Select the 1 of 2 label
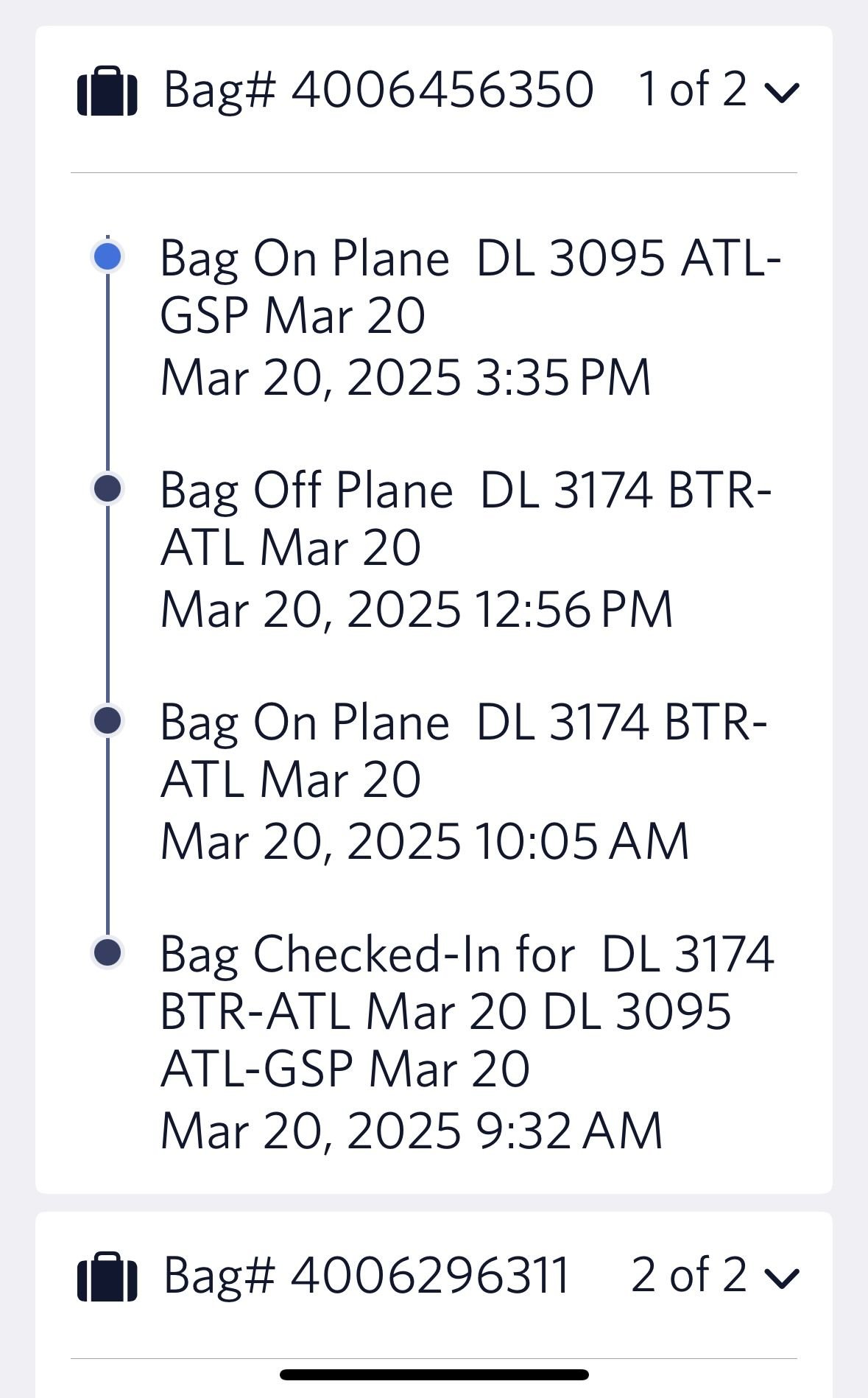 692,90
